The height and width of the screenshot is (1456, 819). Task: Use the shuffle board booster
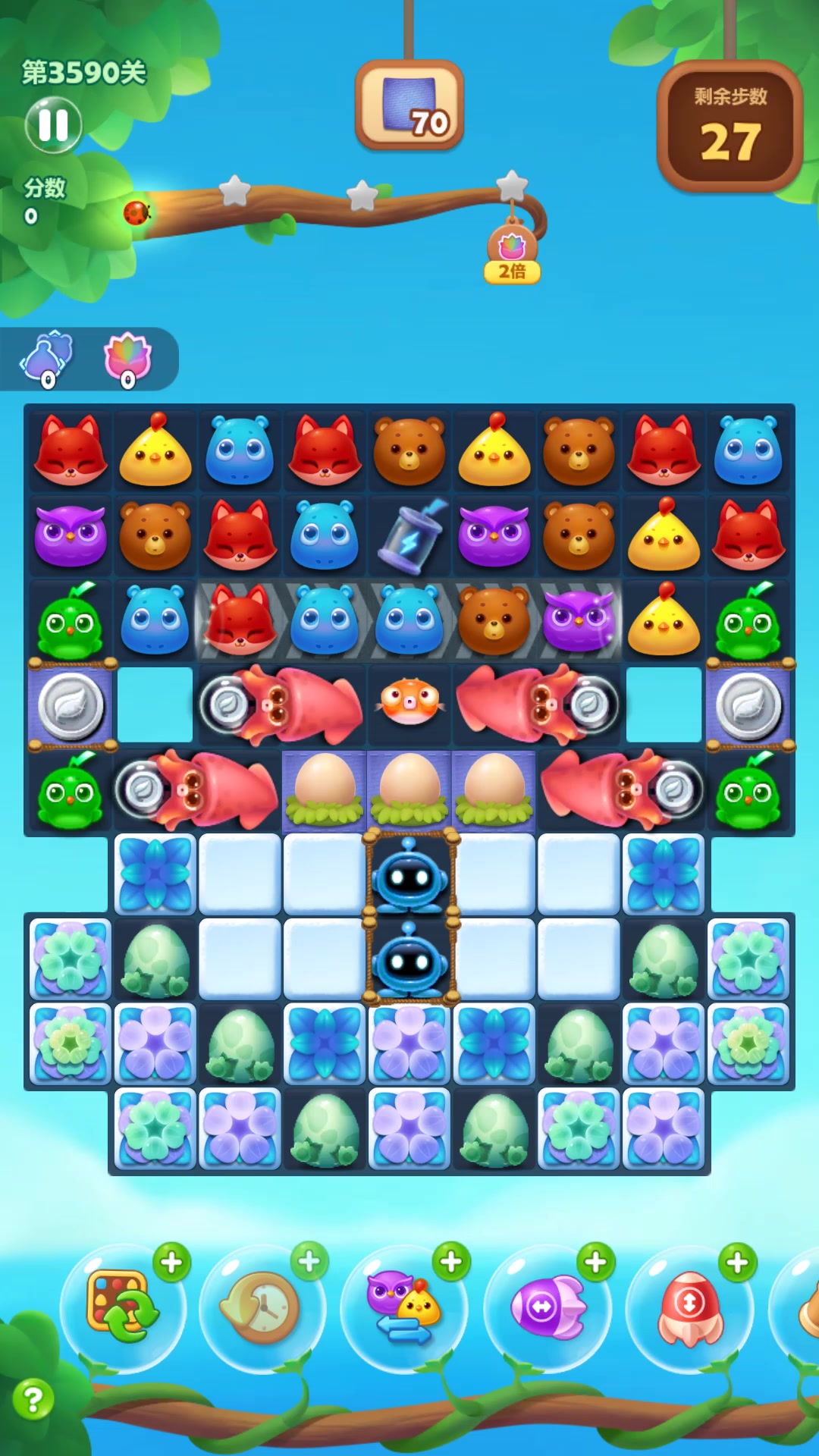pyautogui.click(x=123, y=1306)
